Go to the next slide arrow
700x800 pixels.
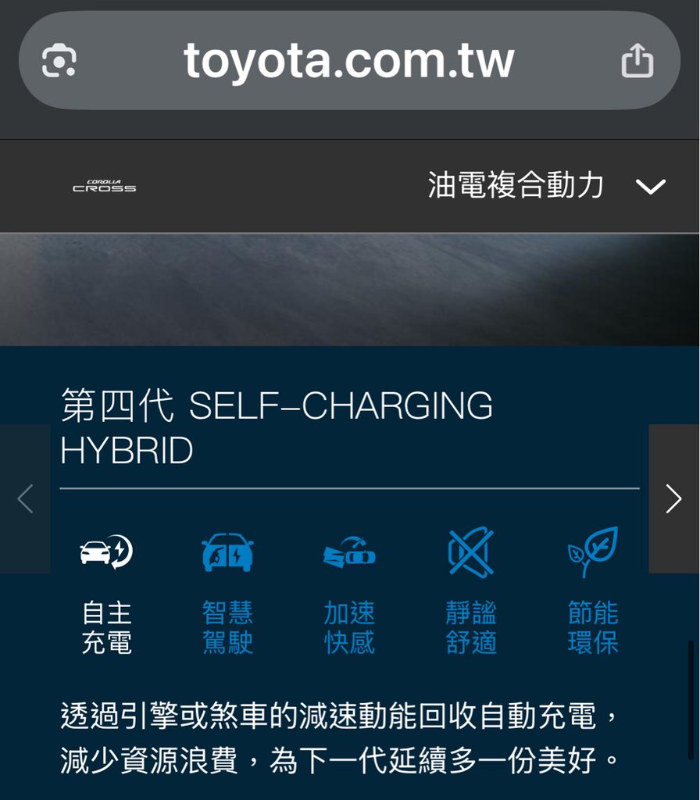tap(674, 498)
